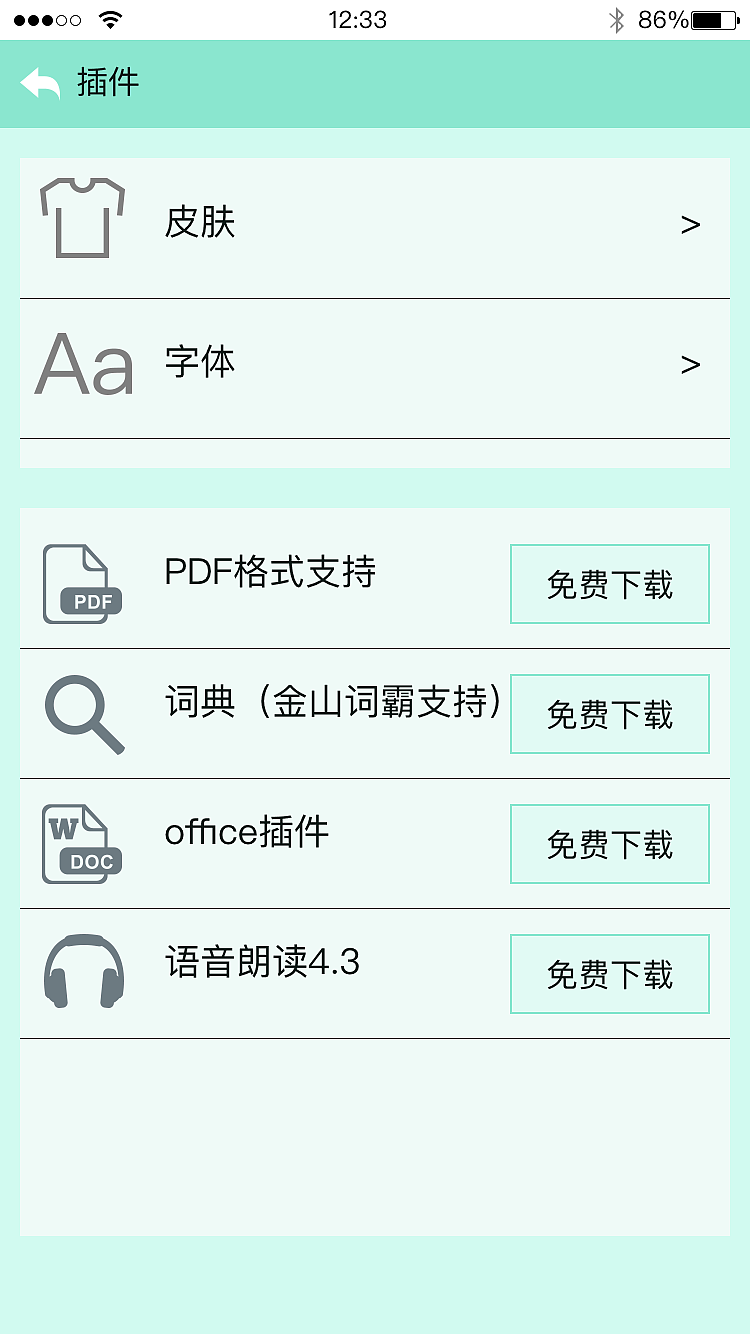Select the Word DOC plugin icon
The width and height of the screenshot is (750, 1334).
tap(80, 842)
